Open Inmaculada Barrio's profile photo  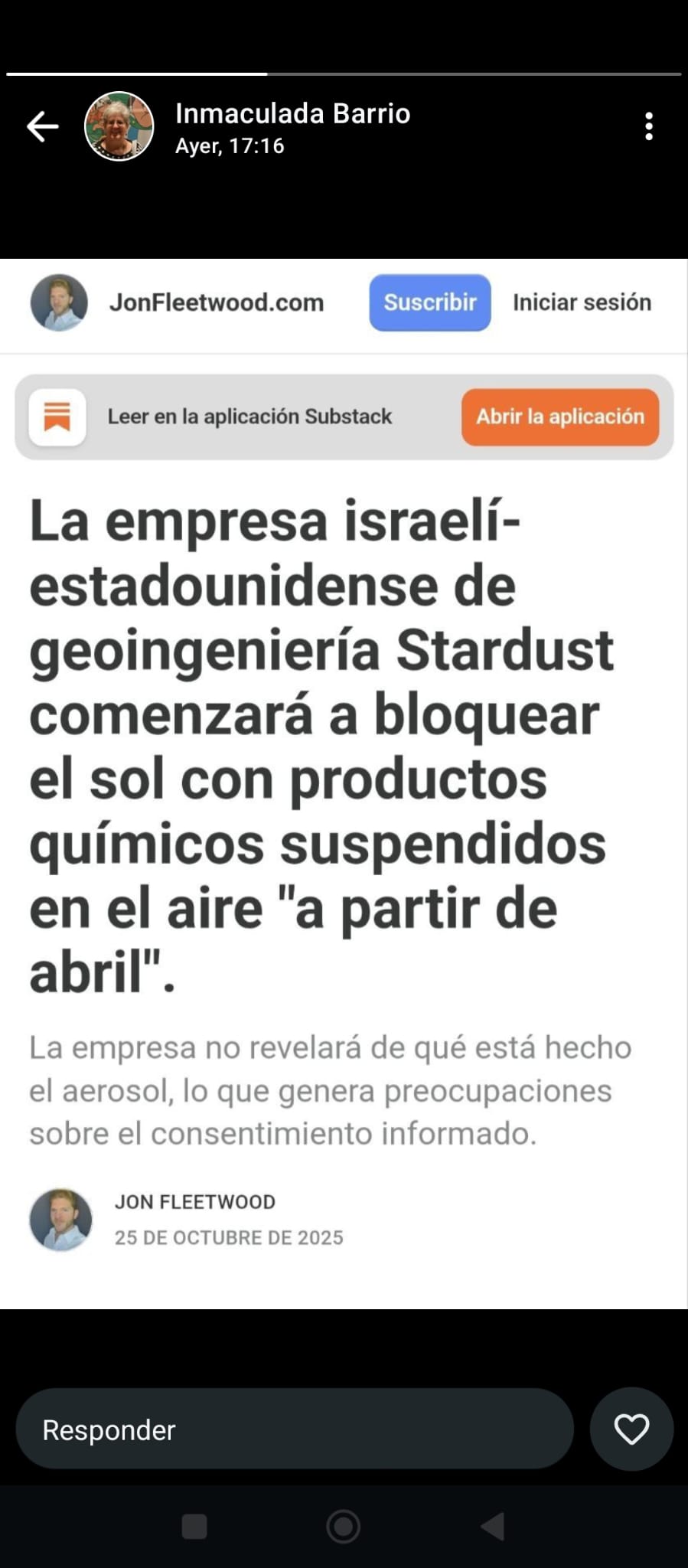pyautogui.click(x=119, y=126)
